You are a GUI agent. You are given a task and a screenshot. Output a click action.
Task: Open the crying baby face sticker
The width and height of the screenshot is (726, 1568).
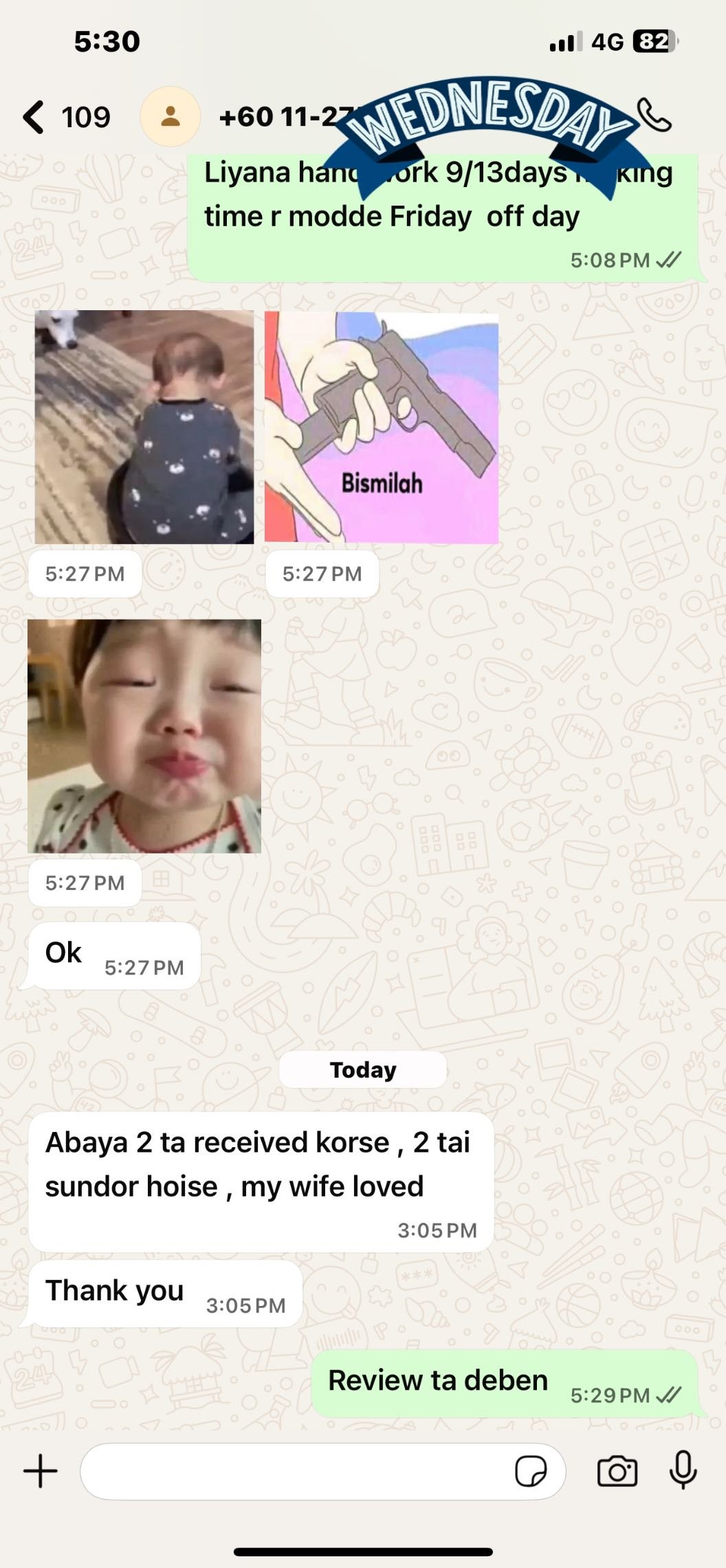point(144,736)
